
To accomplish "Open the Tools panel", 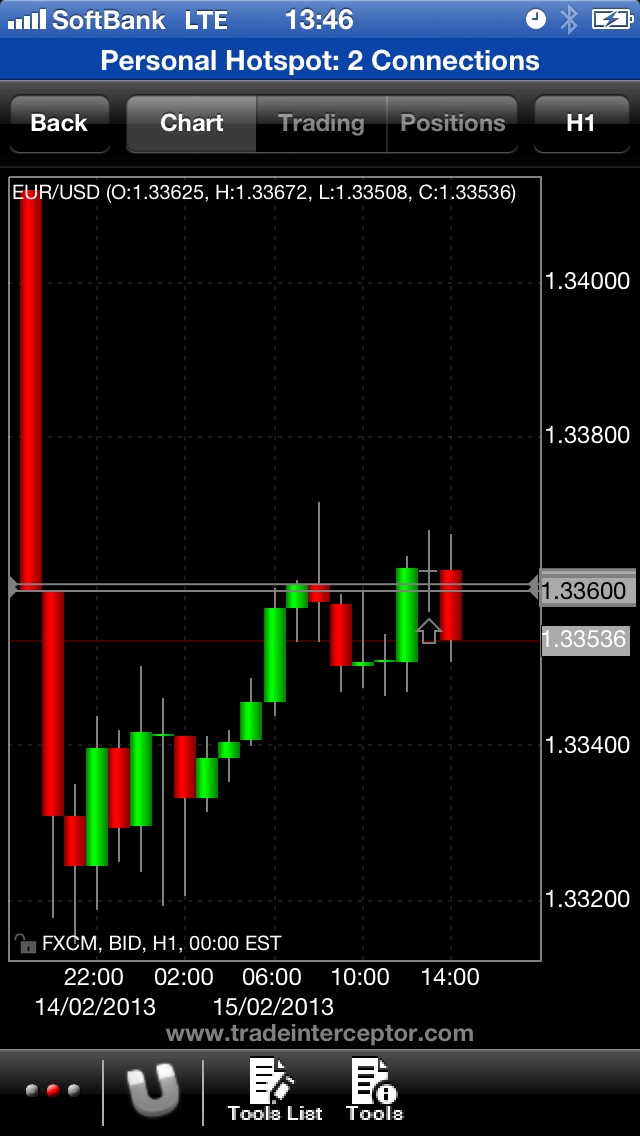I will click(374, 1091).
